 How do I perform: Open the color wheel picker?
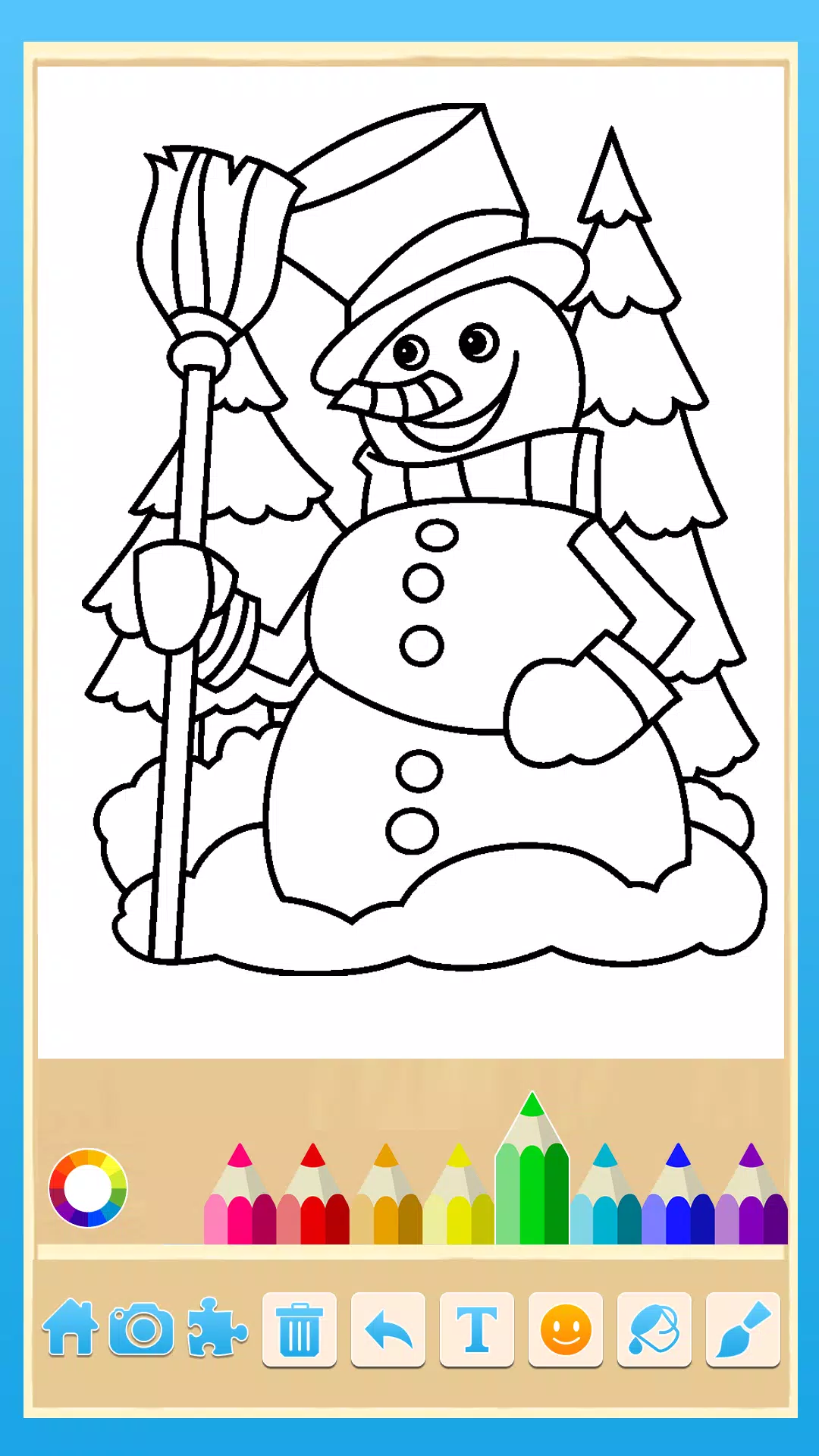coord(88,1188)
